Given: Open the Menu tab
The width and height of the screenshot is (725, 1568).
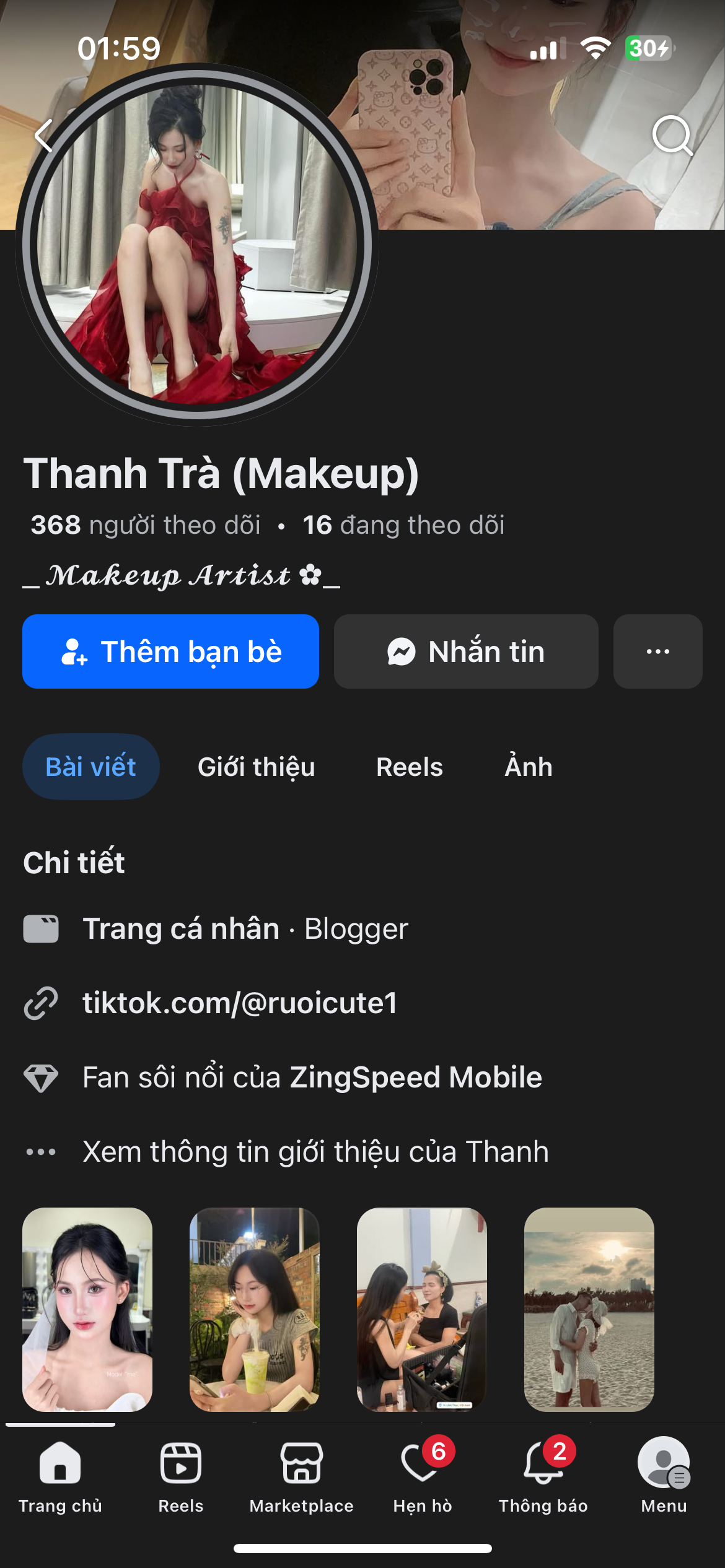Looking at the screenshot, I should (x=664, y=1476).
